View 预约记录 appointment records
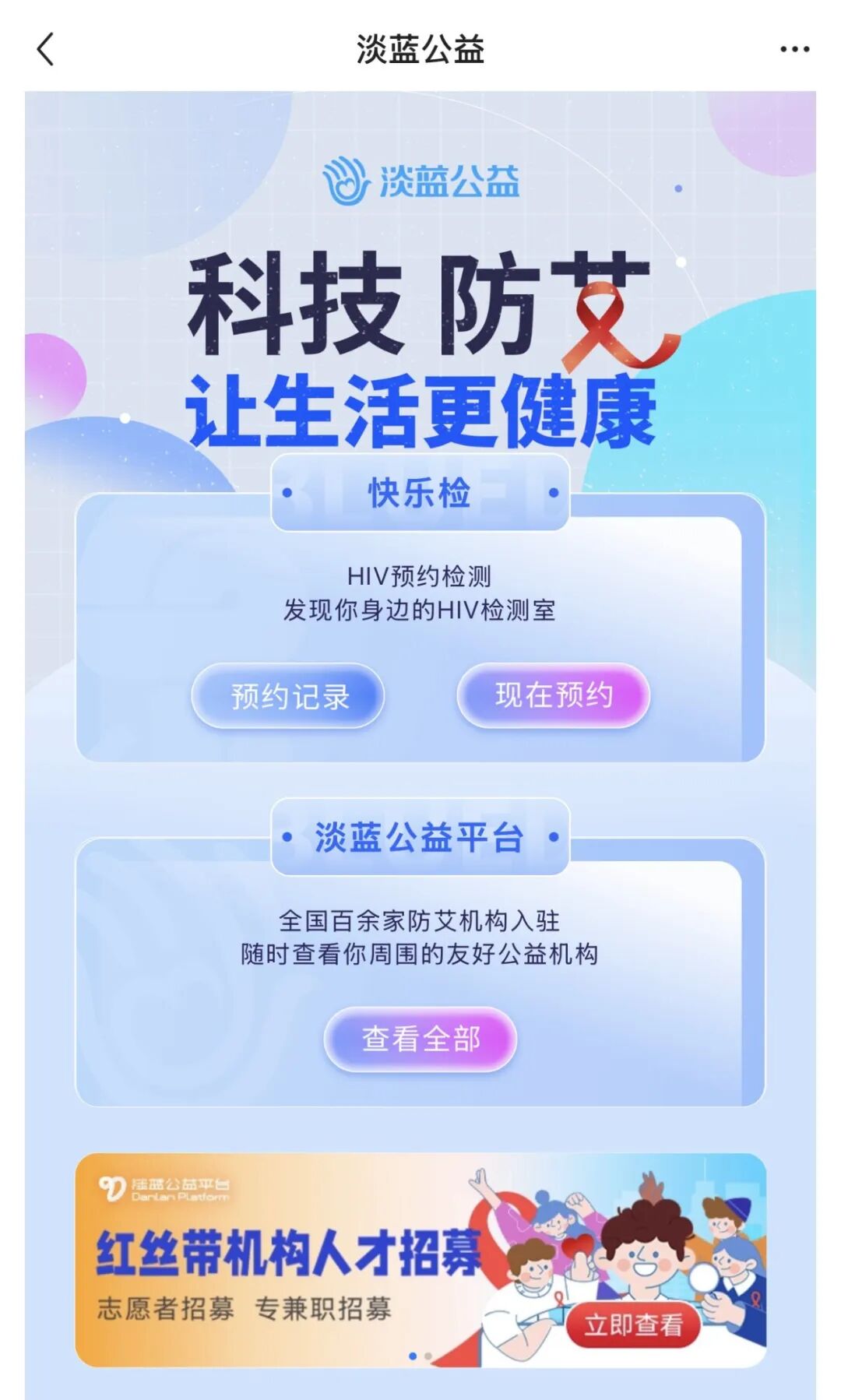 point(289,696)
